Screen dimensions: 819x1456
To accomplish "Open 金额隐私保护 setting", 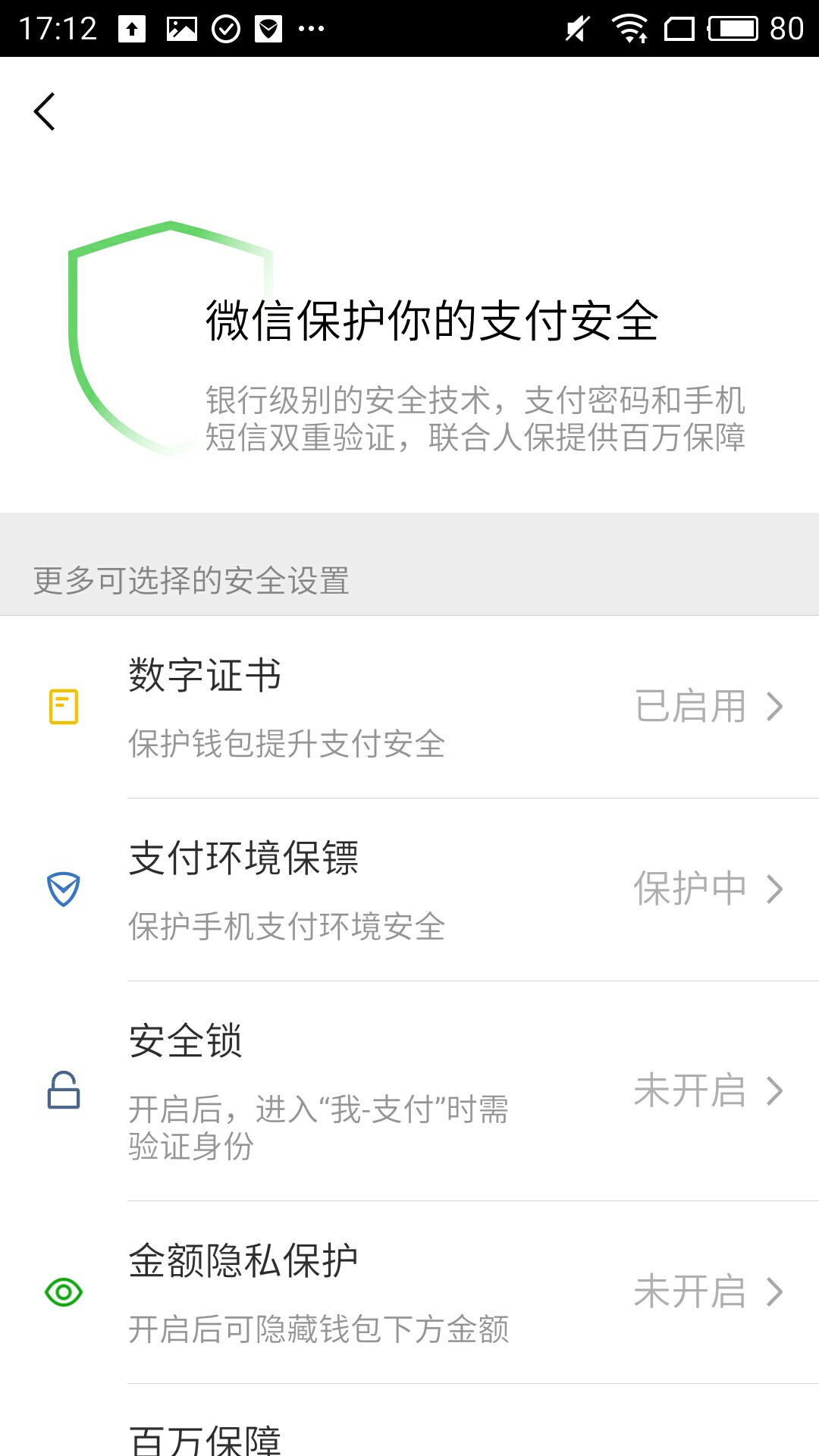I will 409,1292.
